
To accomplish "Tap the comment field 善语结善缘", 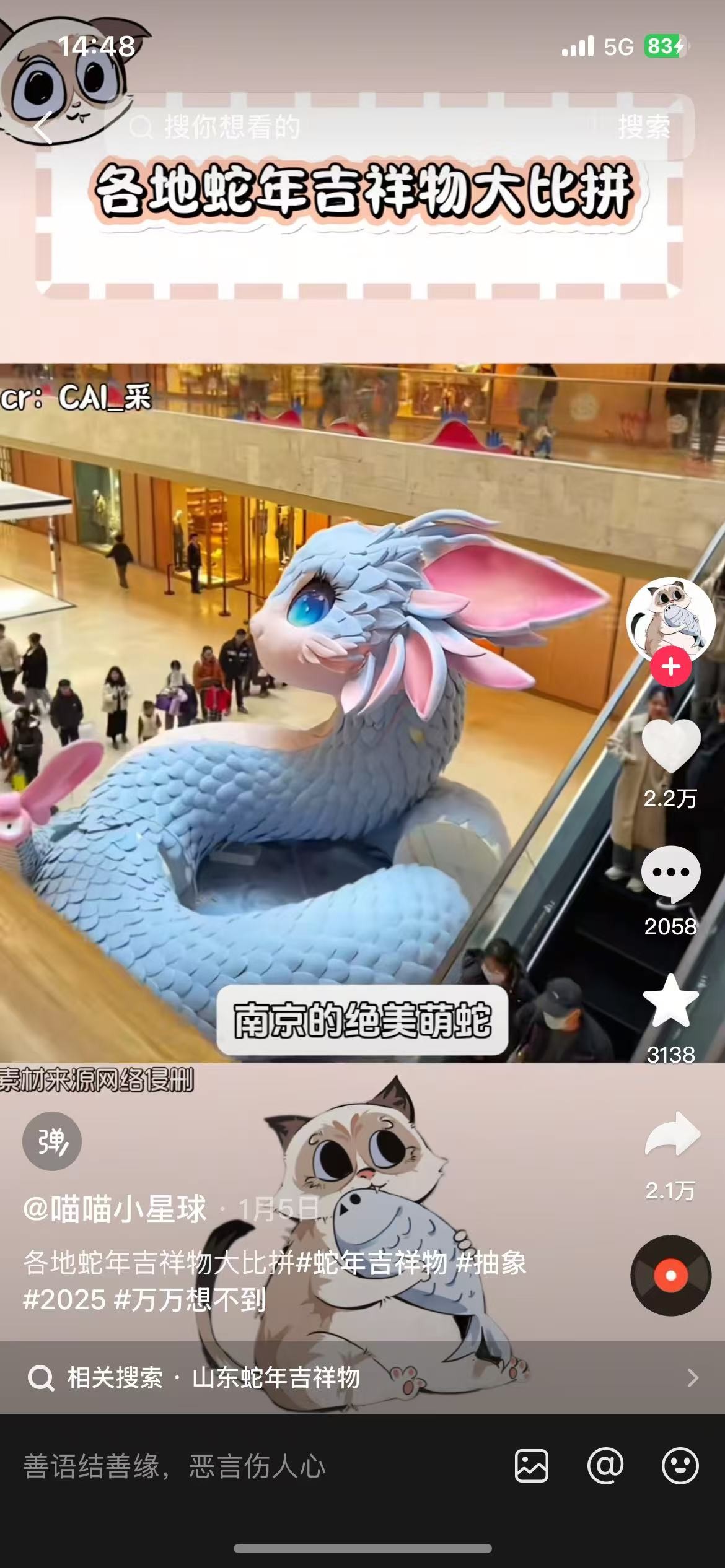I will click(x=248, y=1466).
